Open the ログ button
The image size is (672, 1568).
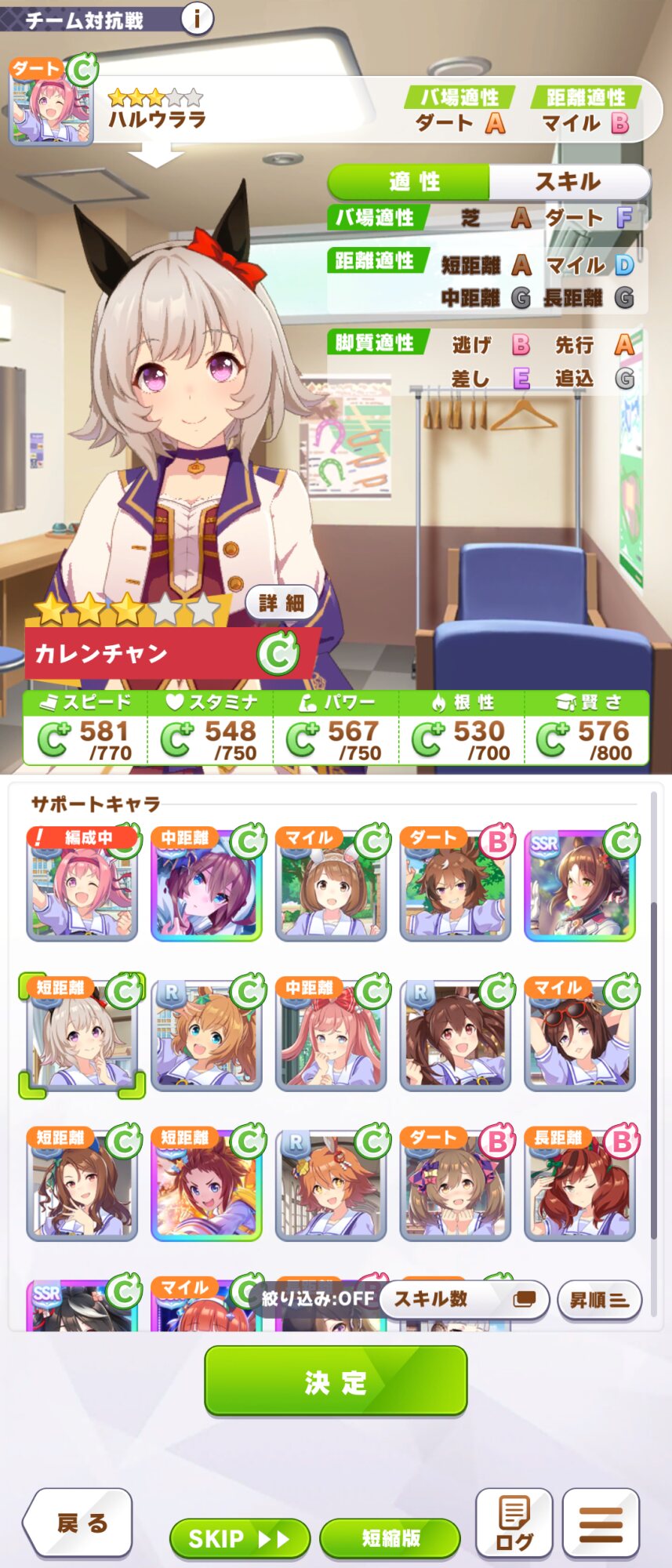point(514,1523)
